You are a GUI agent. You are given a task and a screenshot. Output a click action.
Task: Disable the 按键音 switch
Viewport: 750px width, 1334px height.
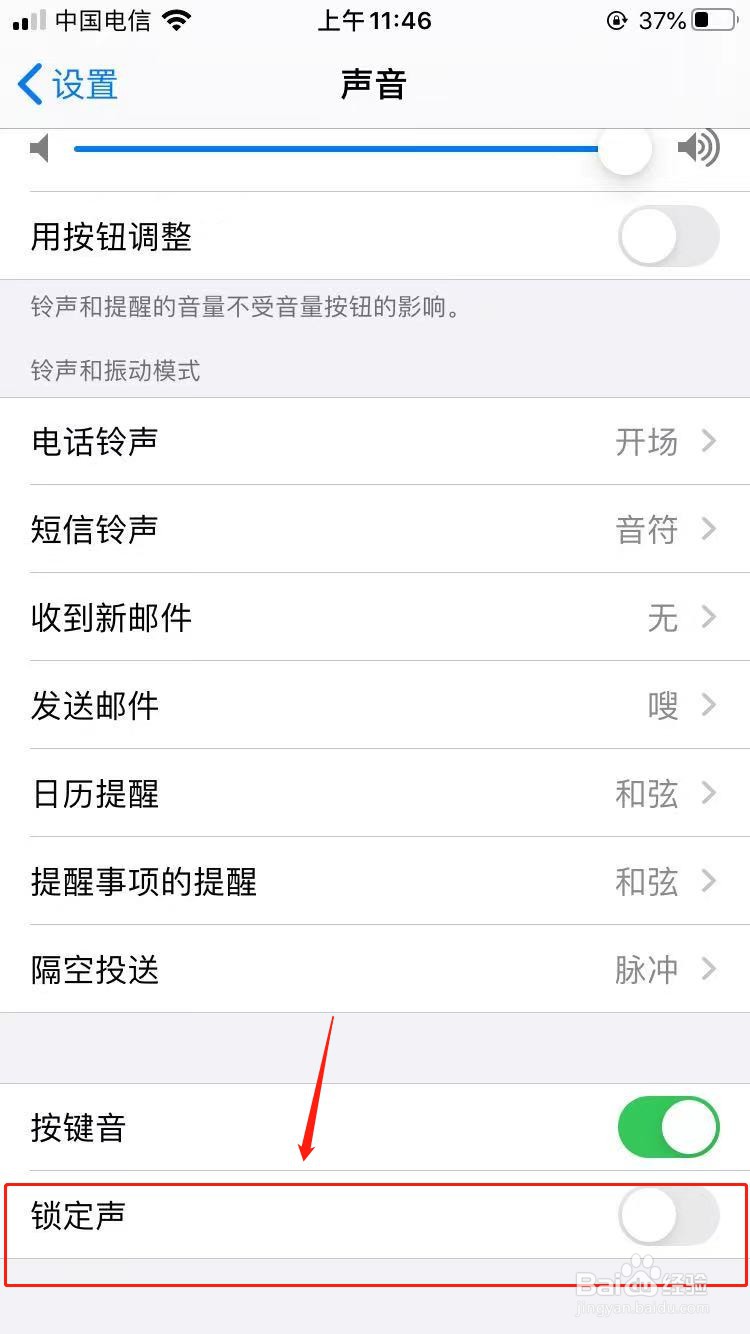pos(667,1126)
